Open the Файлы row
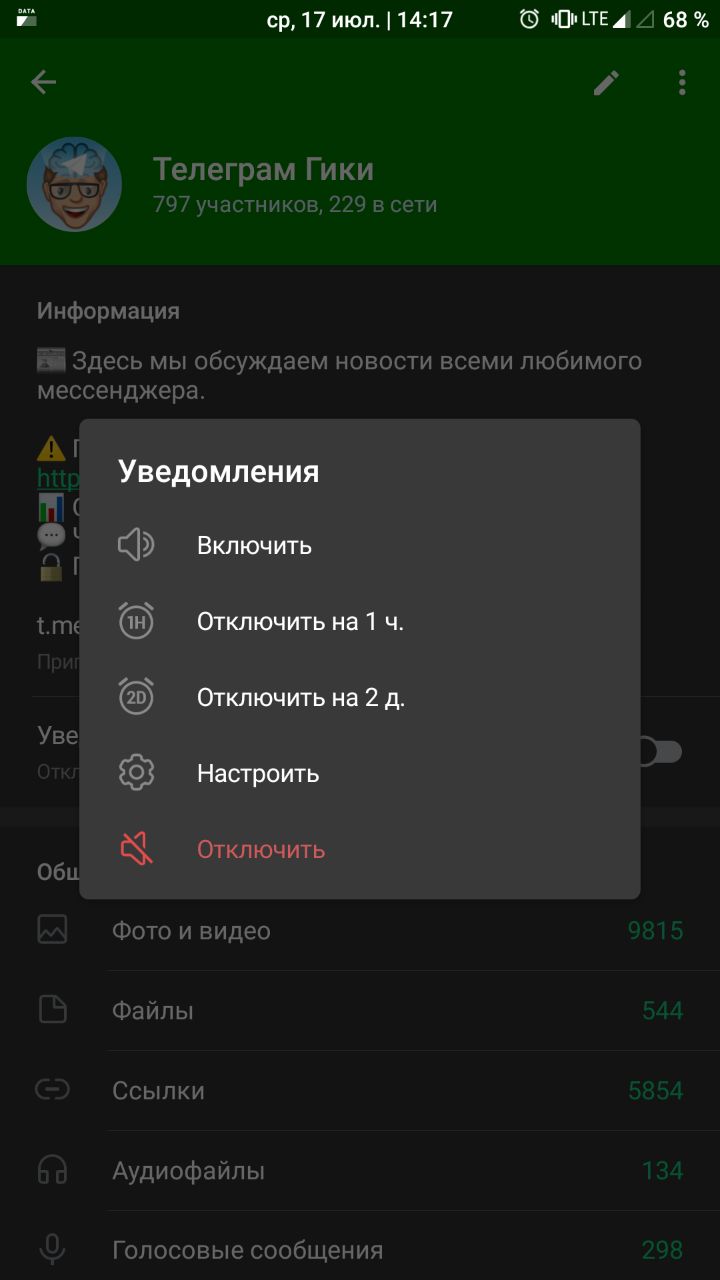Screen dimensions: 720x1280 pyautogui.click(x=153, y=1011)
